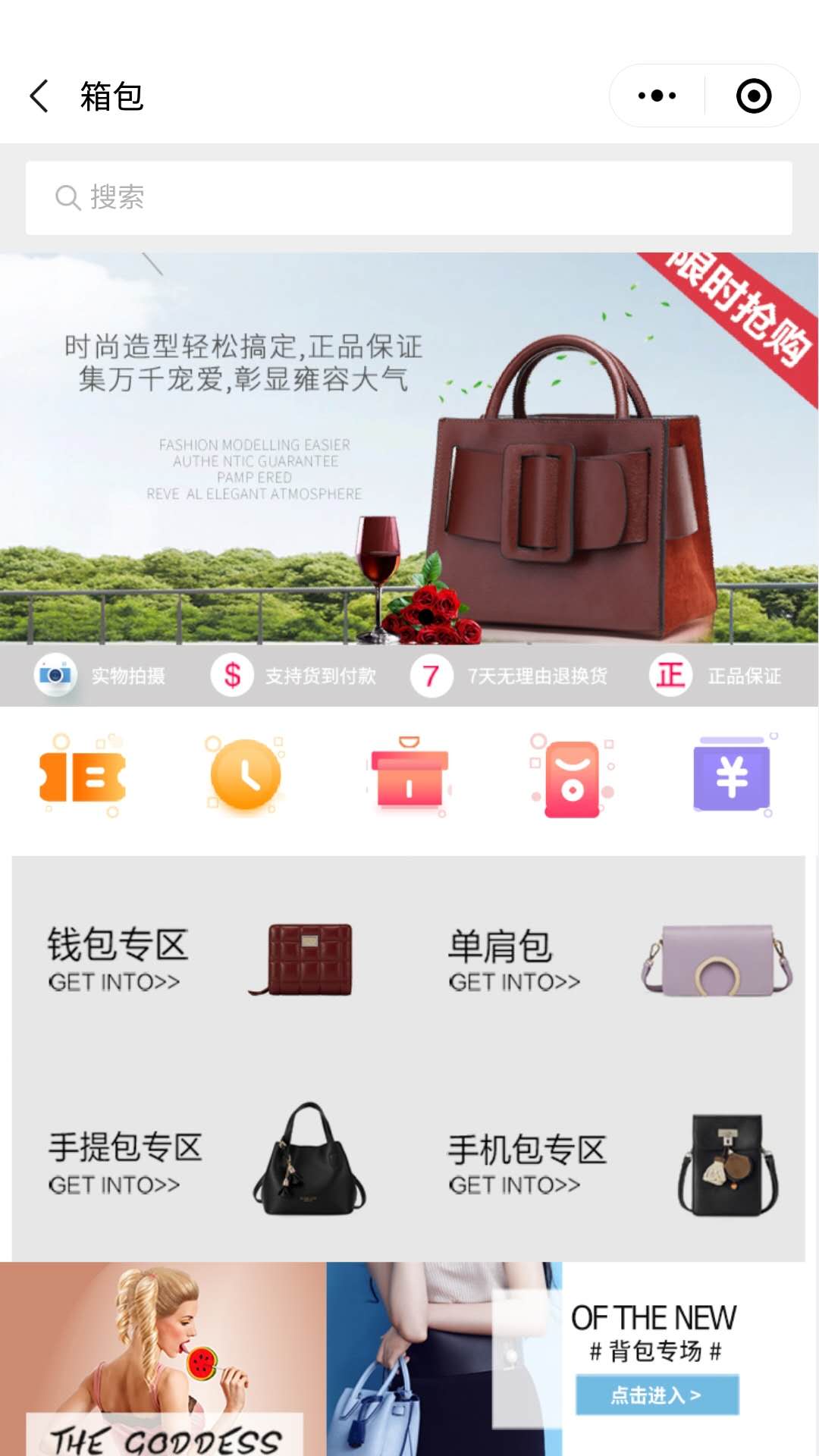Tap 点击进入 for 背包专场
The image size is (819, 1456).
tap(657, 1395)
